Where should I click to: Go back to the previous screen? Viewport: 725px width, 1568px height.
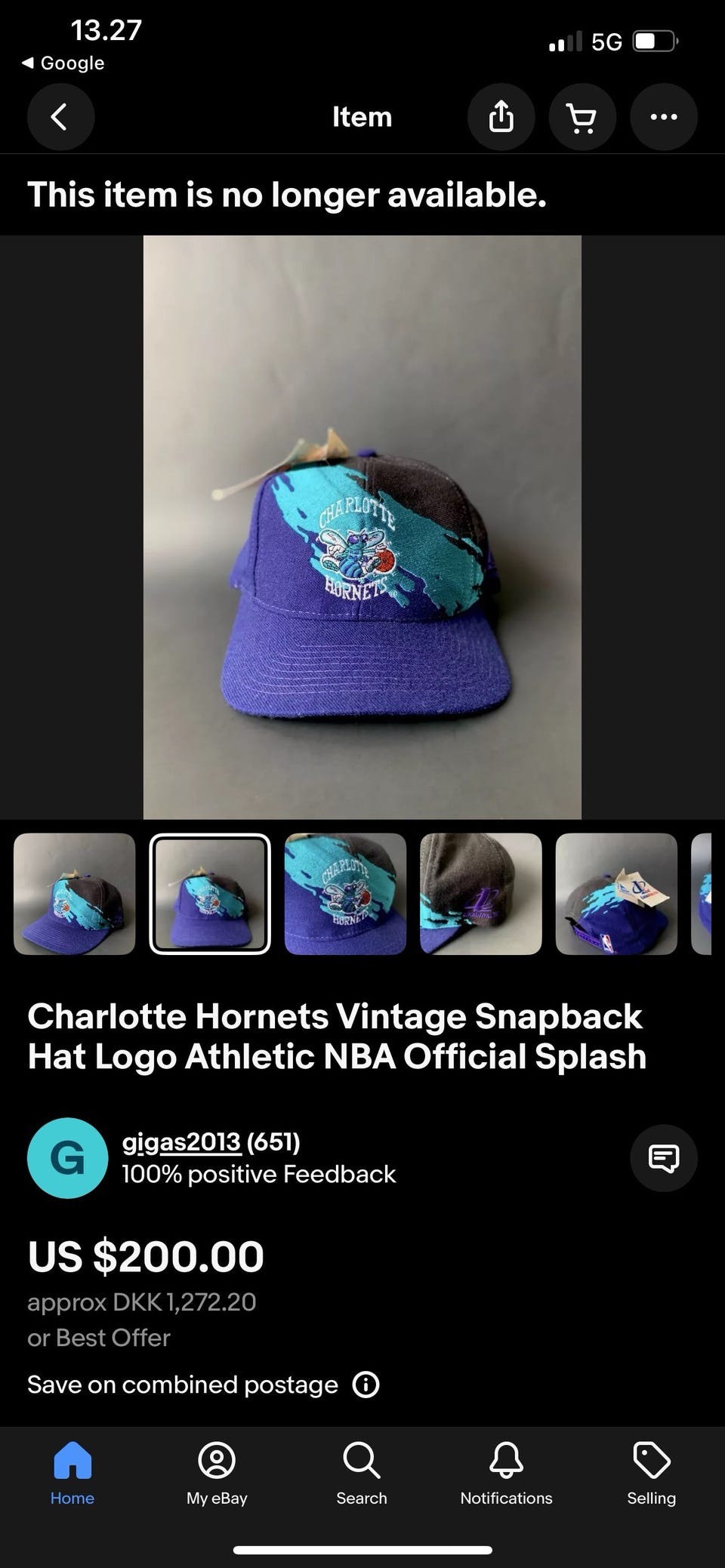60,117
